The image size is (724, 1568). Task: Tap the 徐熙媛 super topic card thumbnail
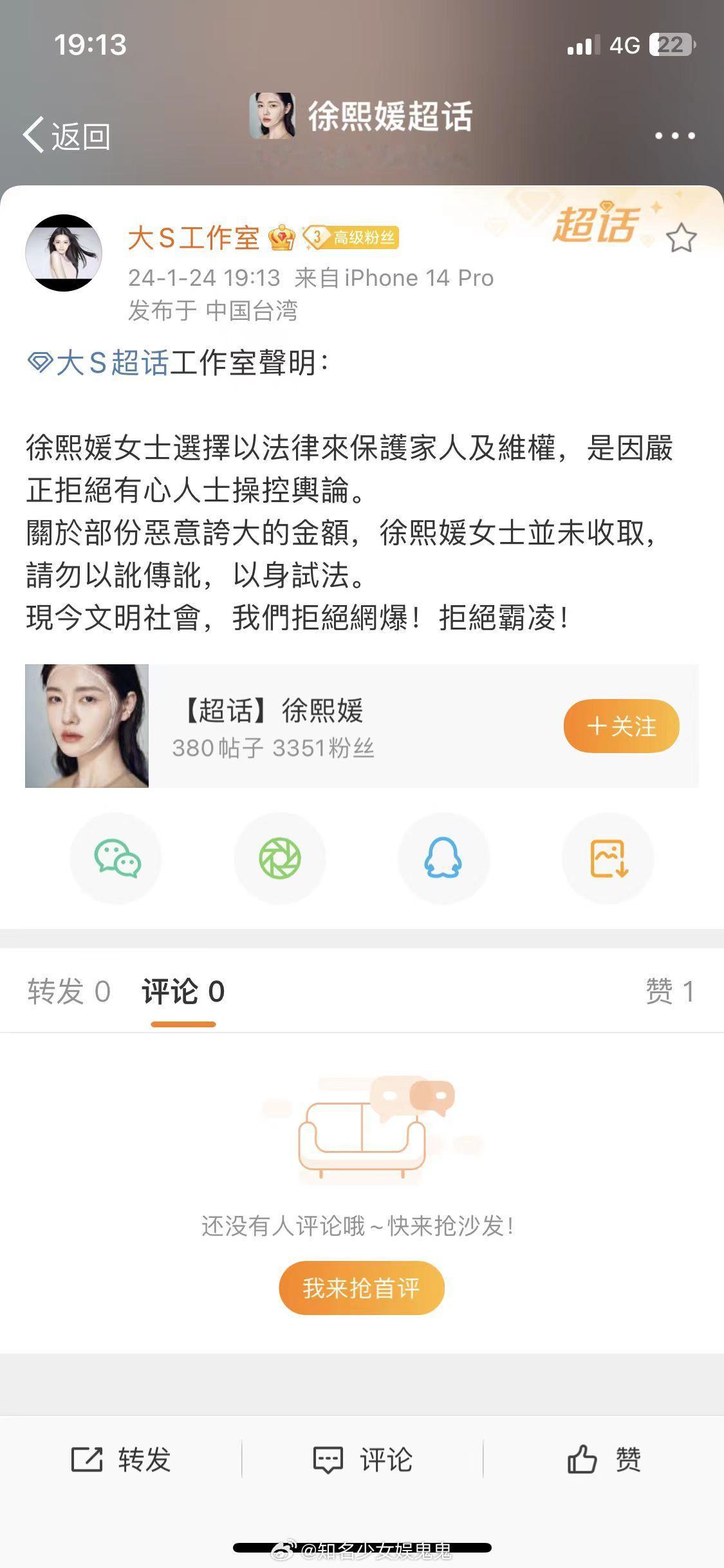point(88,726)
